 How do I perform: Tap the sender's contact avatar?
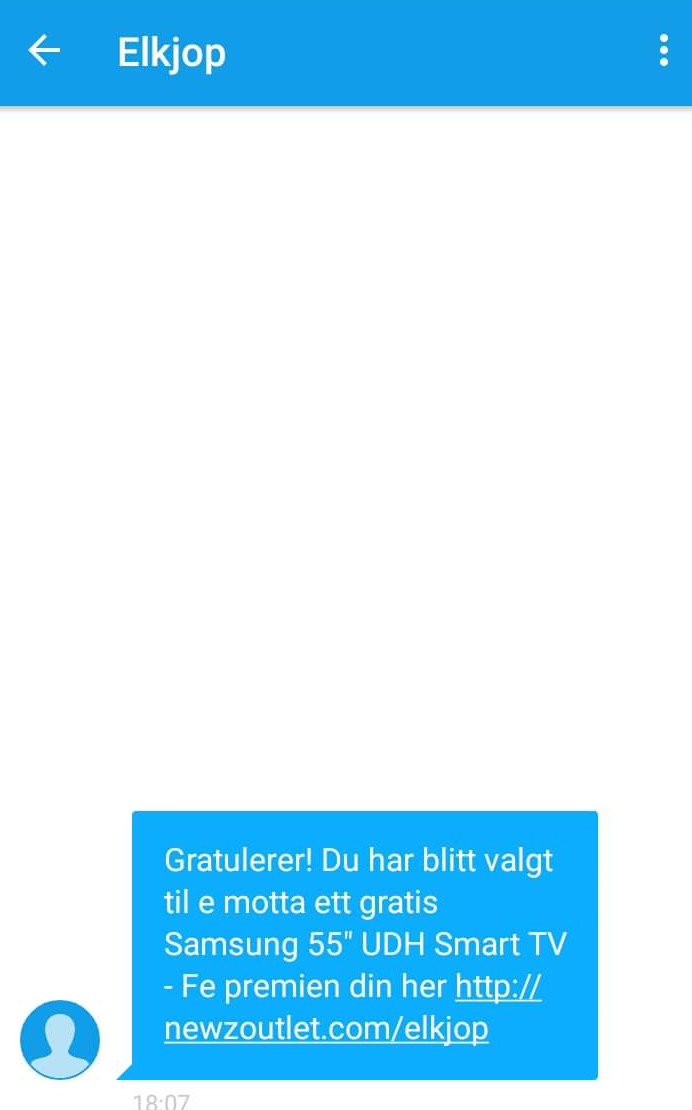pos(60,1039)
